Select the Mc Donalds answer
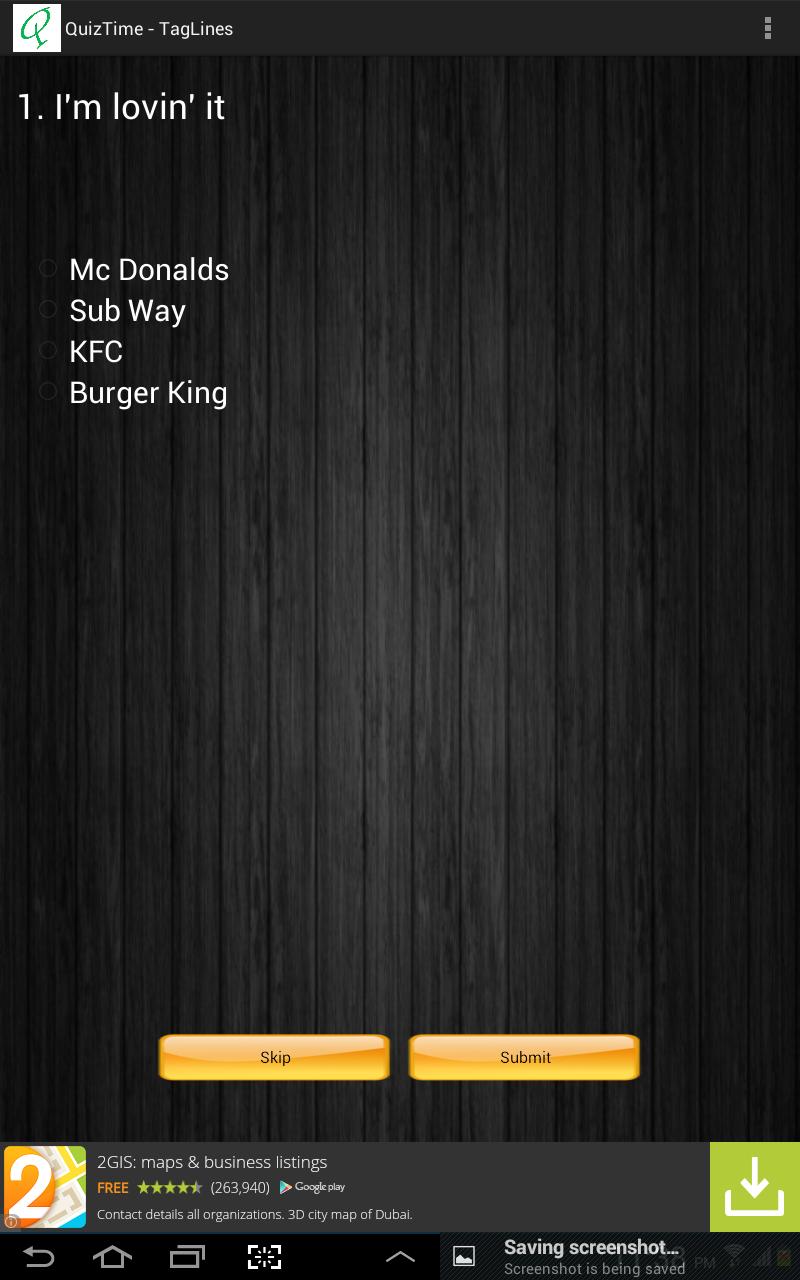 tap(48, 268)
